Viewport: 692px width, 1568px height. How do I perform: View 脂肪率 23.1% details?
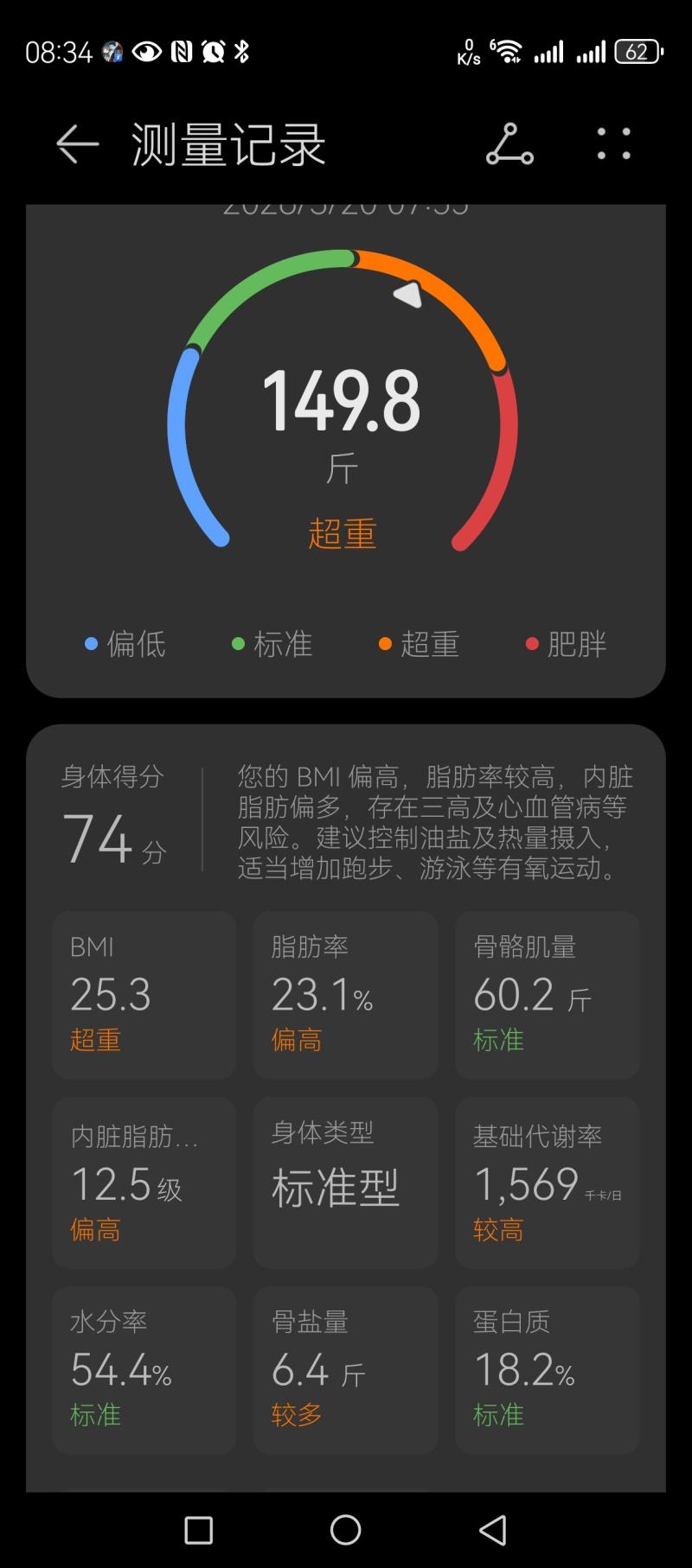click(x=345, y=994)
